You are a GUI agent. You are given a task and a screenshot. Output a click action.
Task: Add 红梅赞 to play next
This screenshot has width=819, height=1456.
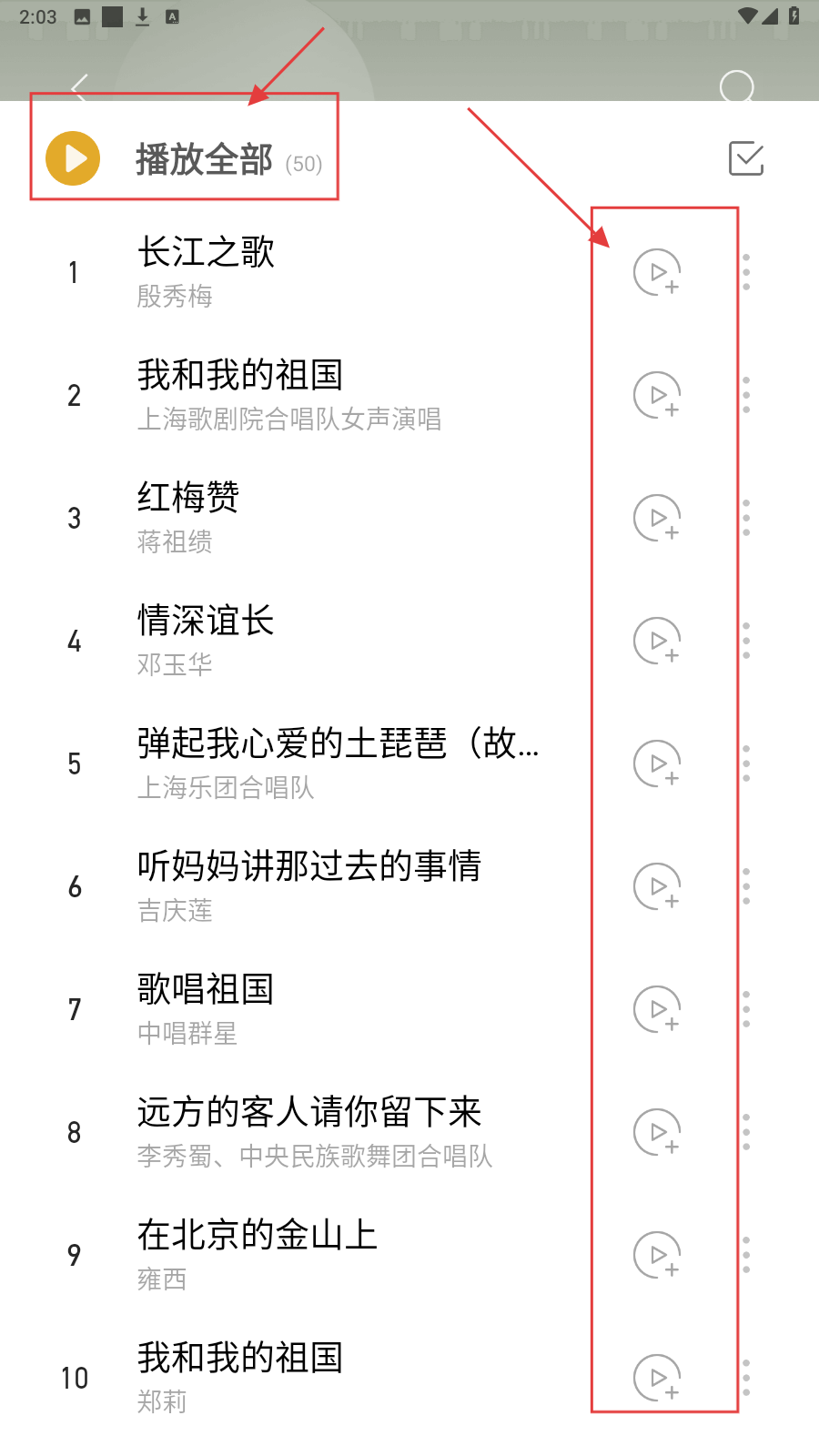657,518
